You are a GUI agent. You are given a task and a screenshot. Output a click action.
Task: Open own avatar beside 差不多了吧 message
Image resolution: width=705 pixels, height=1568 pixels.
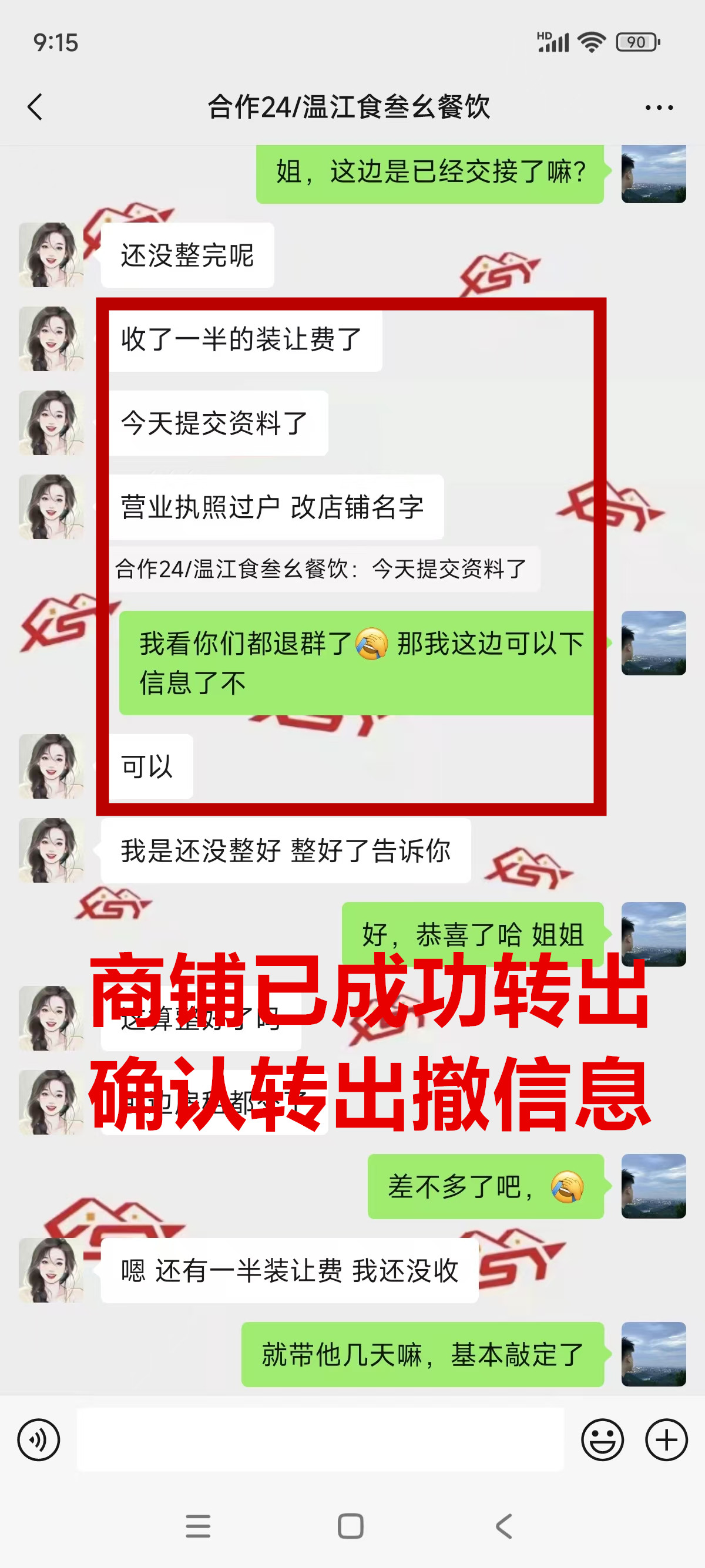point(653,1186)
